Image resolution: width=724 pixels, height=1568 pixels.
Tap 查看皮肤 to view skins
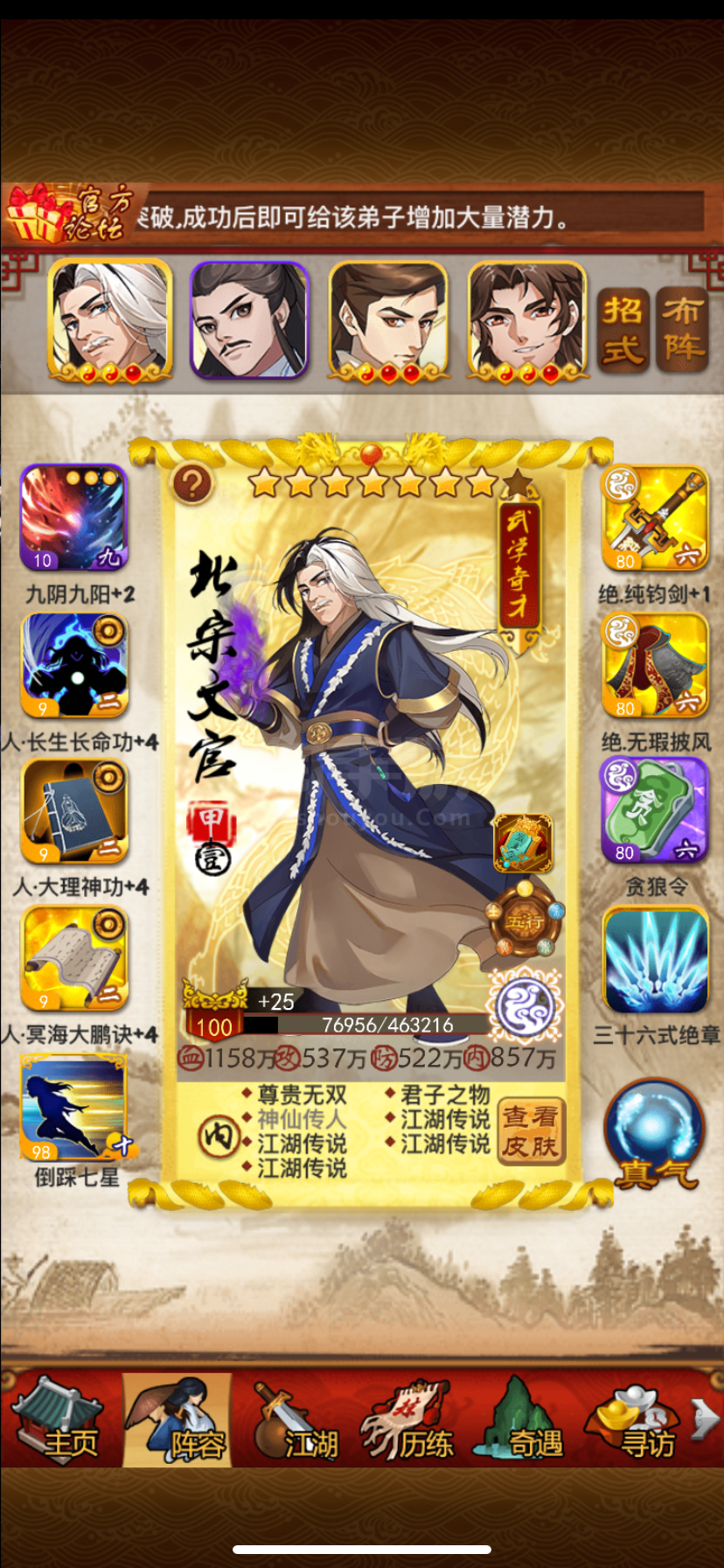531,1131
